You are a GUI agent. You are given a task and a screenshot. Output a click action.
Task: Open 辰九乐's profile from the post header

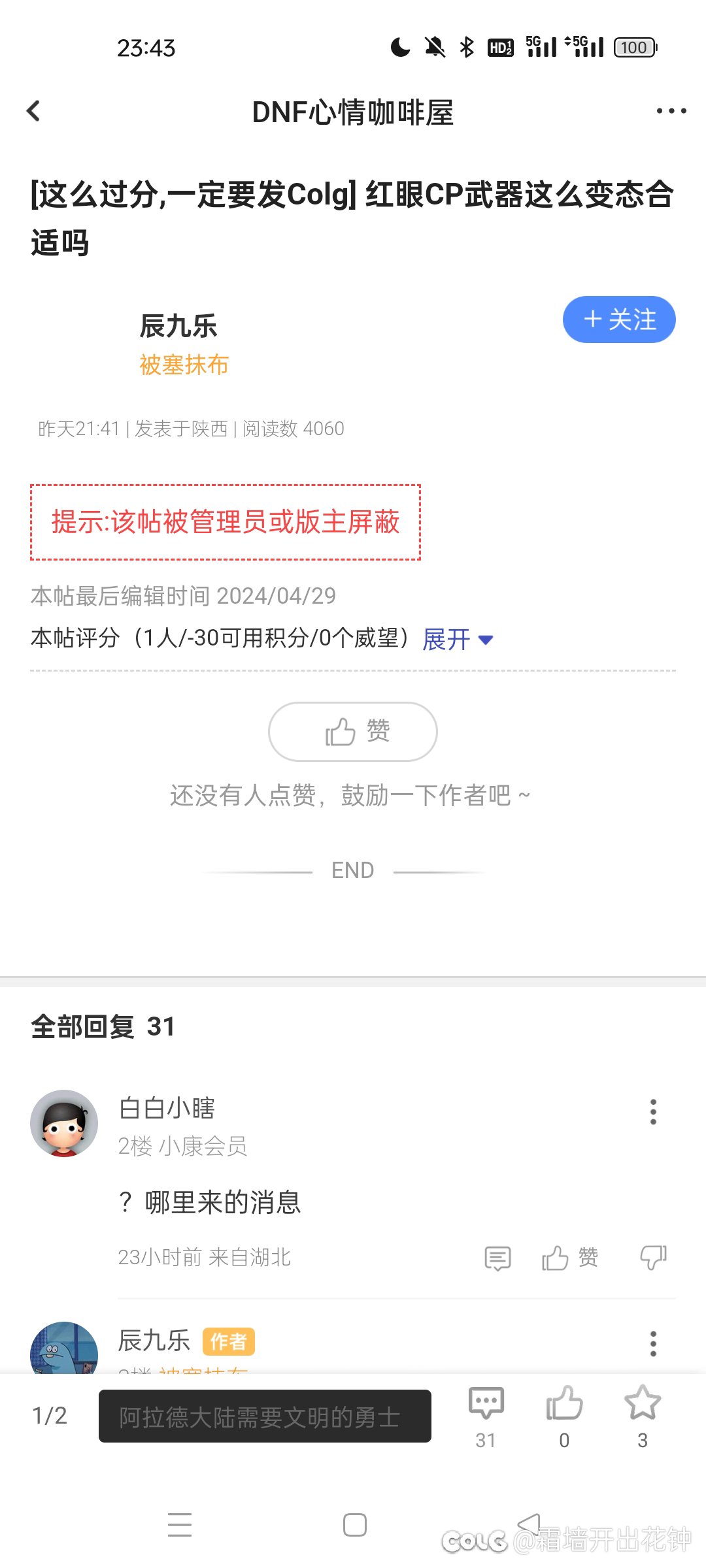(x=178, y=326)
